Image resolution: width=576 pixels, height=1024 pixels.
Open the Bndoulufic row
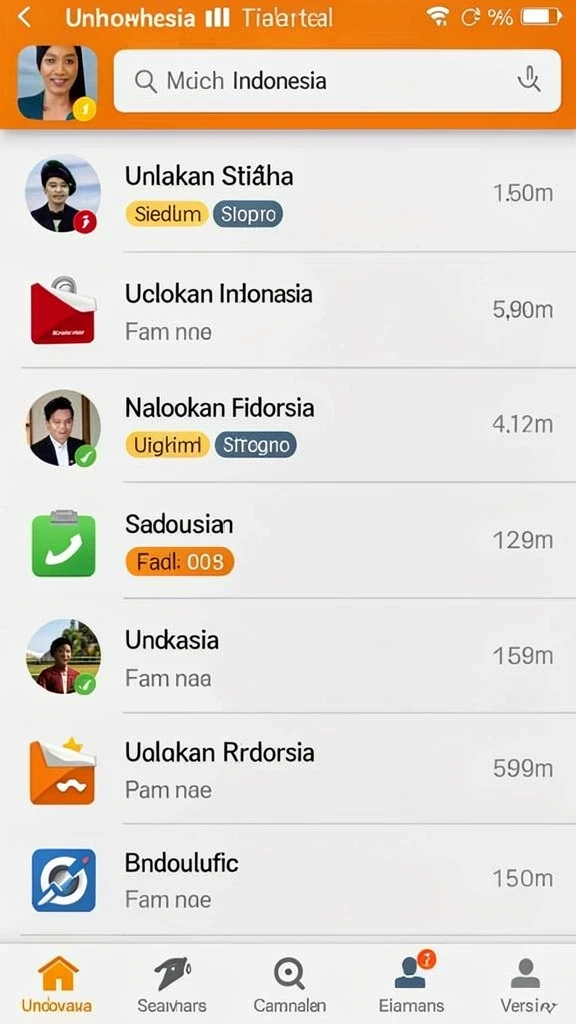click(x=288, y=880)
